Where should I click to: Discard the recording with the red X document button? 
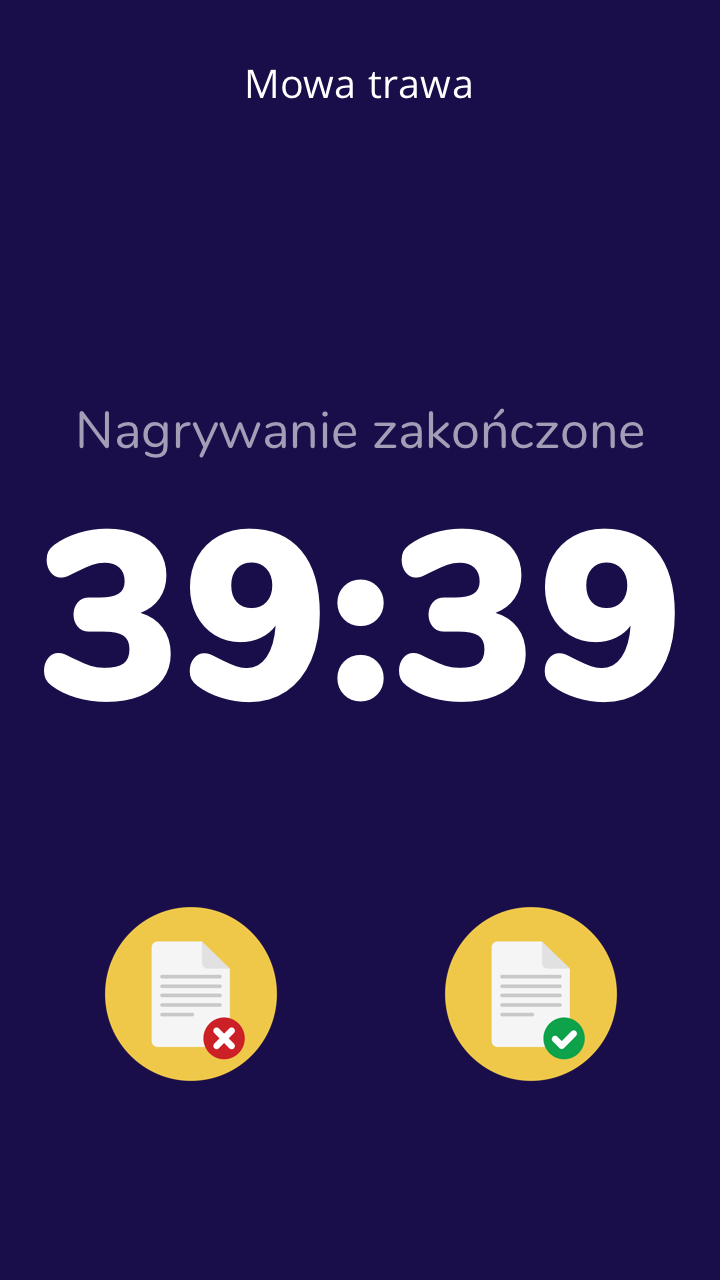click(x=191, y=994)
